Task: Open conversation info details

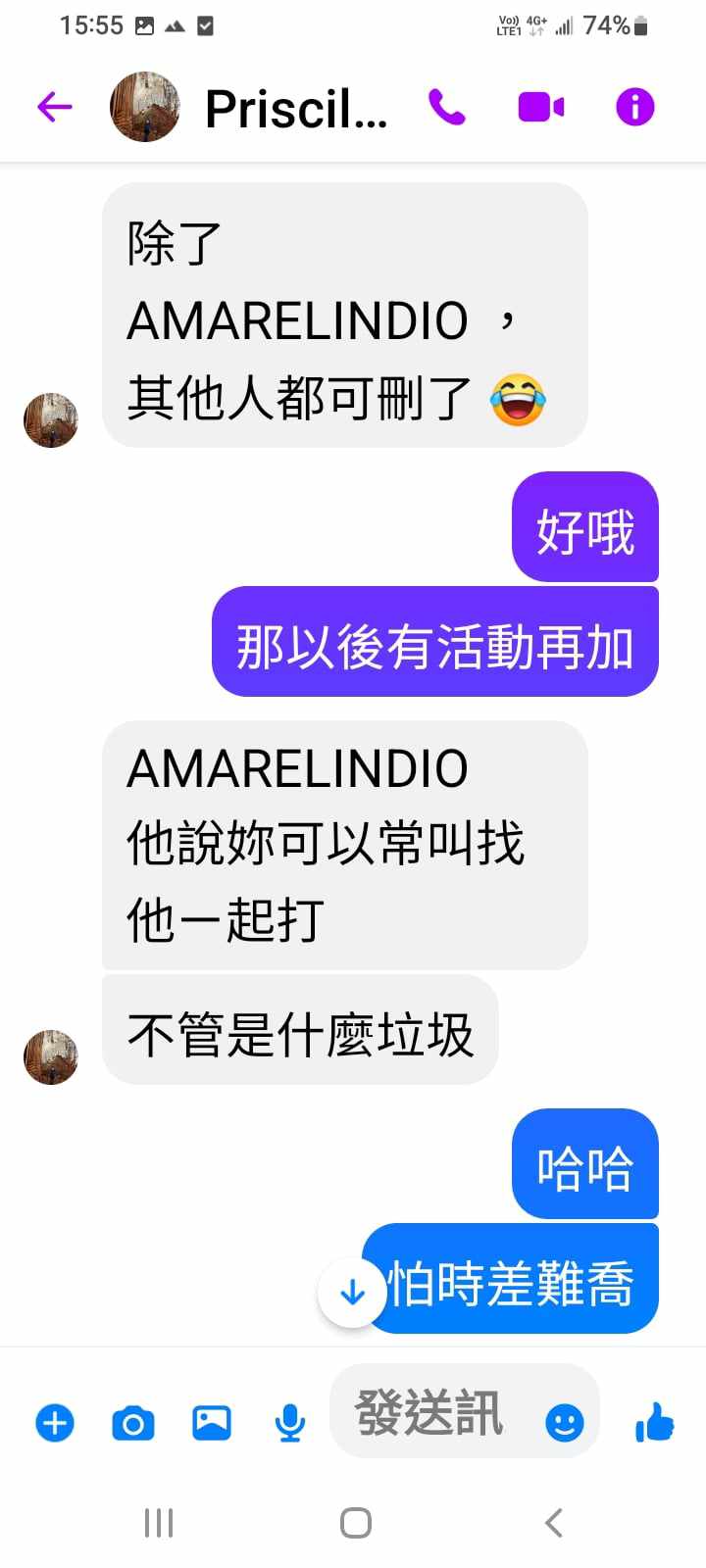Action: tap(634, 107)
